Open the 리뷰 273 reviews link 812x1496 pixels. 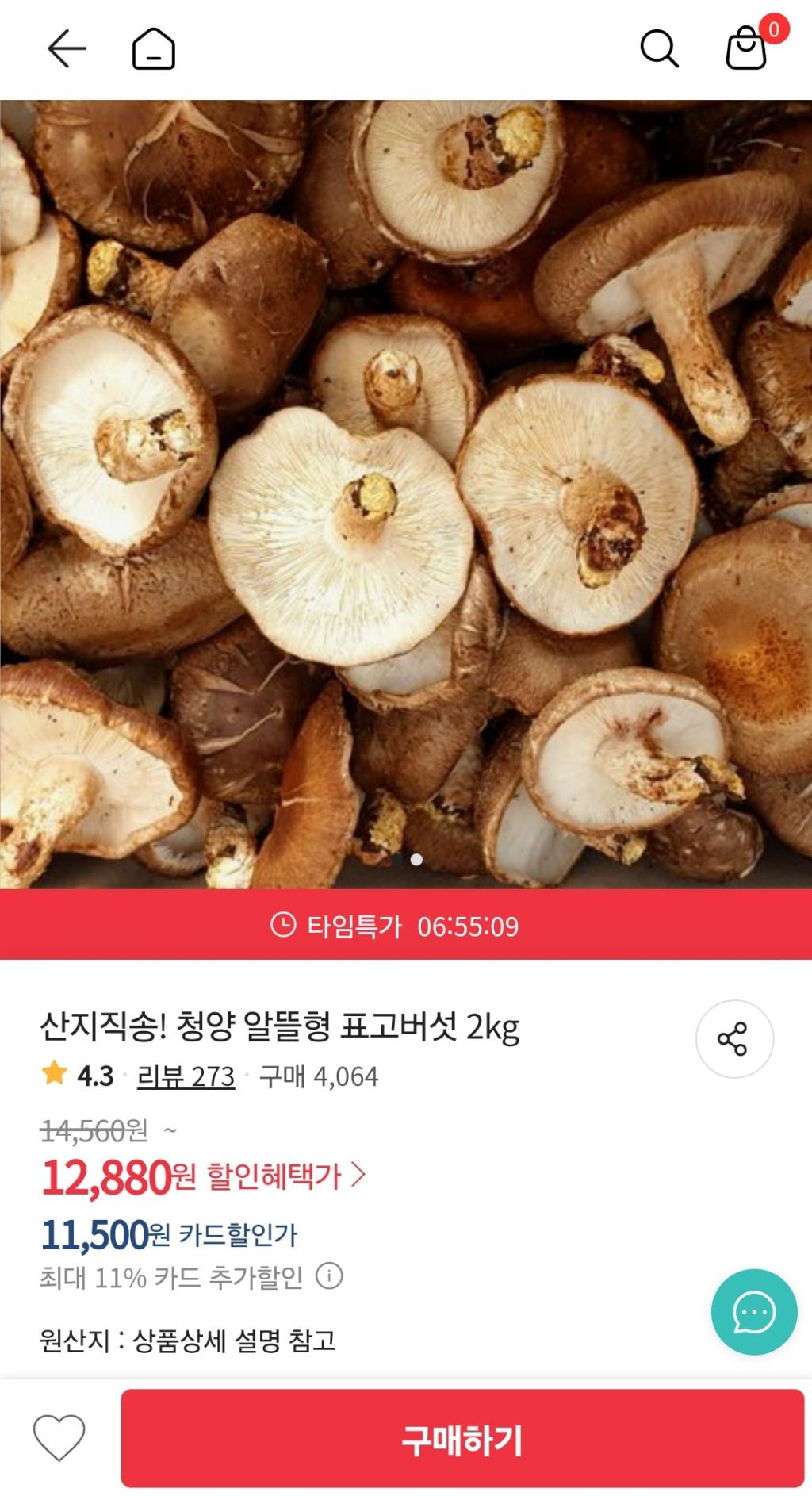point(186,1076)
